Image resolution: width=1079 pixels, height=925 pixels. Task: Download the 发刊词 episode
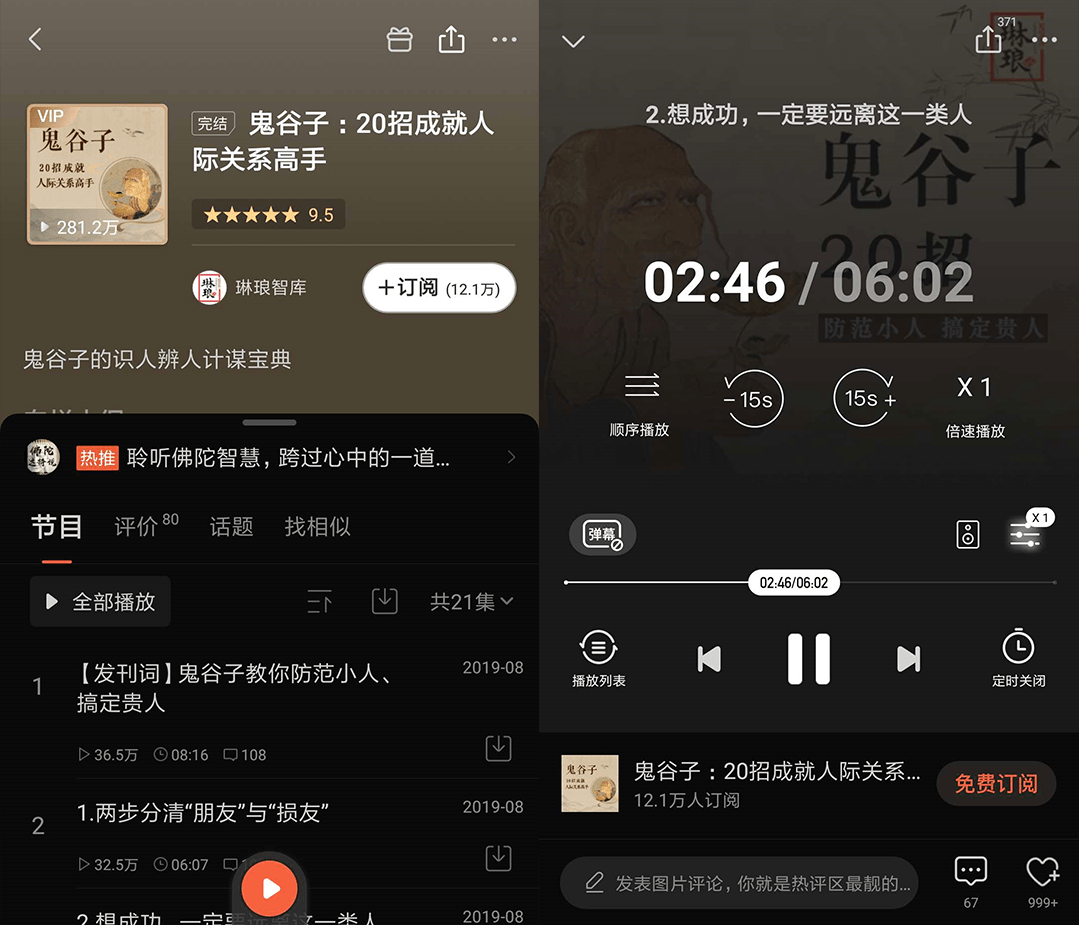498,748
